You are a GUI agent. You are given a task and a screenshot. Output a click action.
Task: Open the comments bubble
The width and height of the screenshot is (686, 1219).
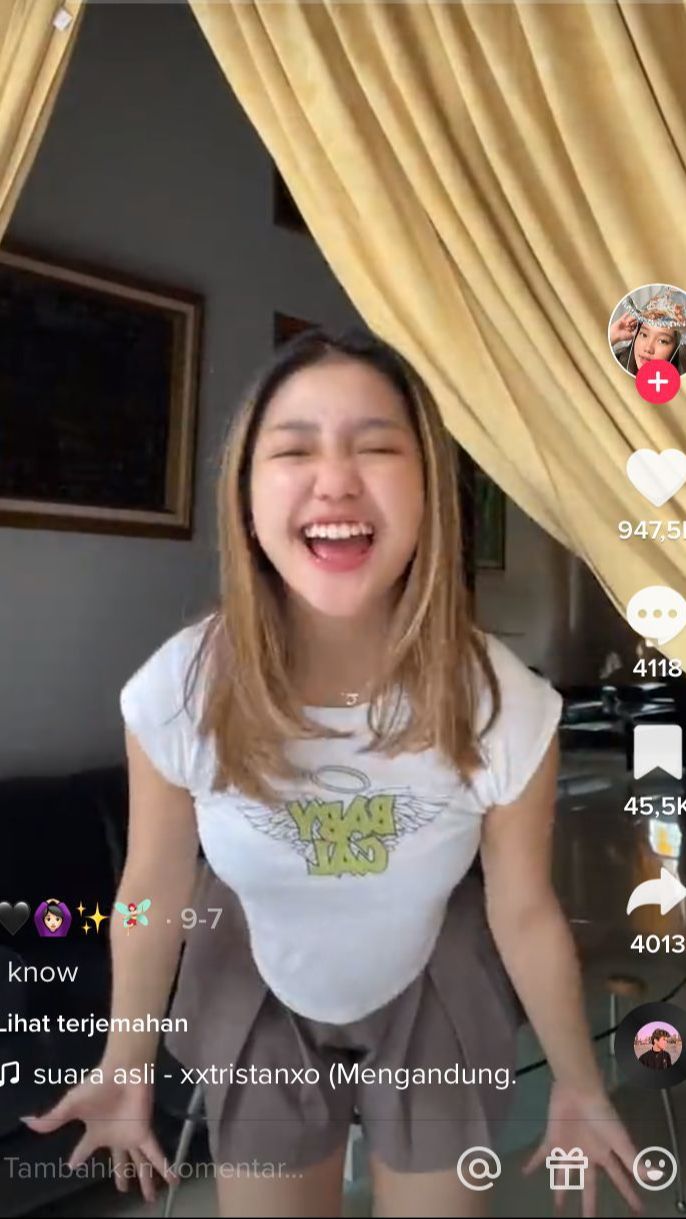point(657,614)
